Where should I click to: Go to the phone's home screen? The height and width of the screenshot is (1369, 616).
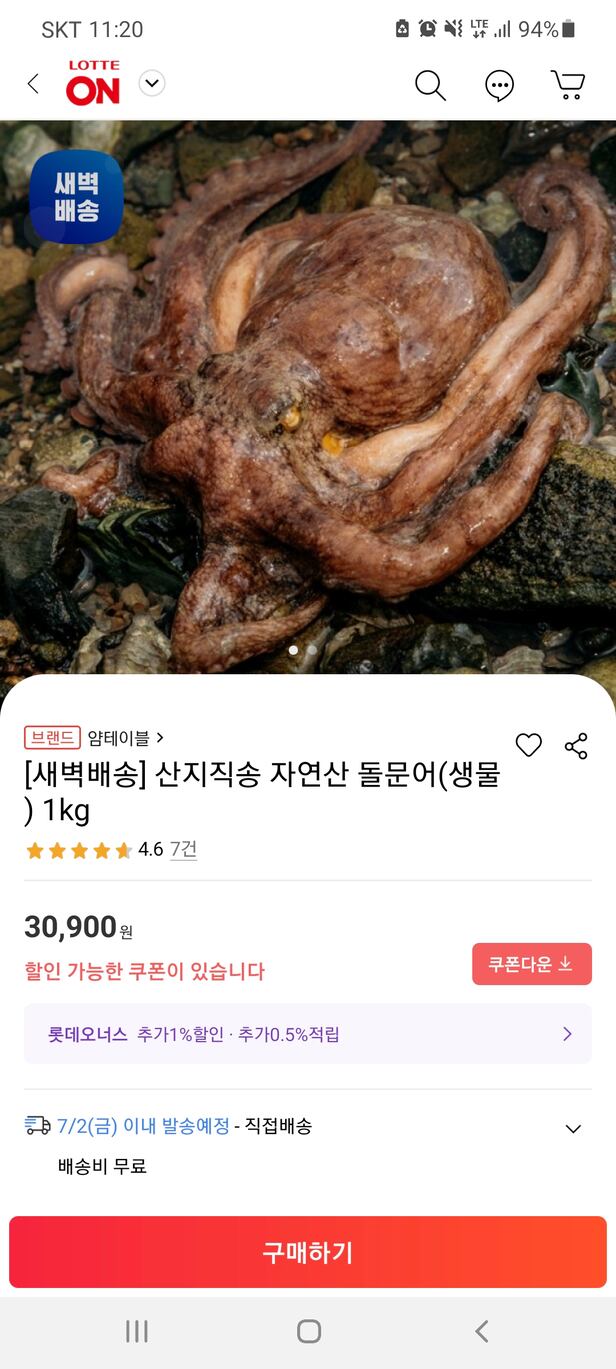(309, 1331)
